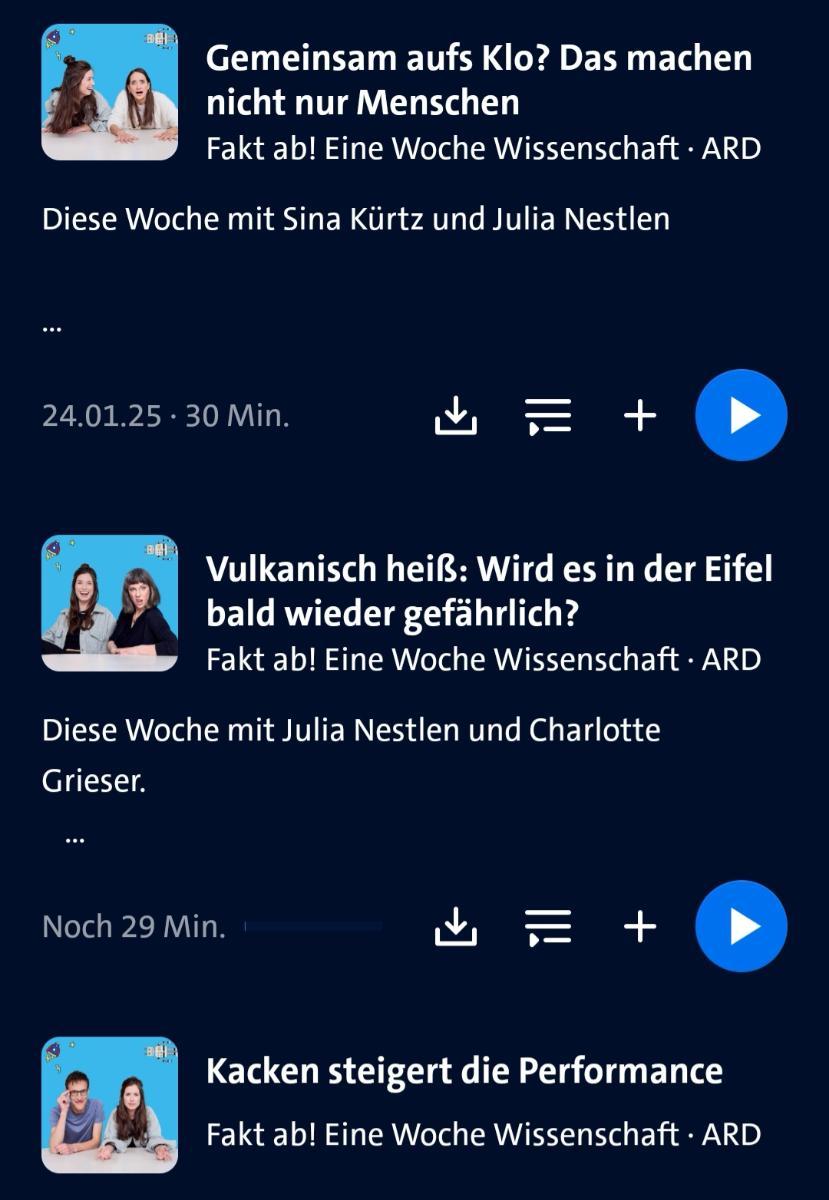Play the episode "Gemeinsam aufs Klo?"
Screen dimensions: 829x1200
740,415
